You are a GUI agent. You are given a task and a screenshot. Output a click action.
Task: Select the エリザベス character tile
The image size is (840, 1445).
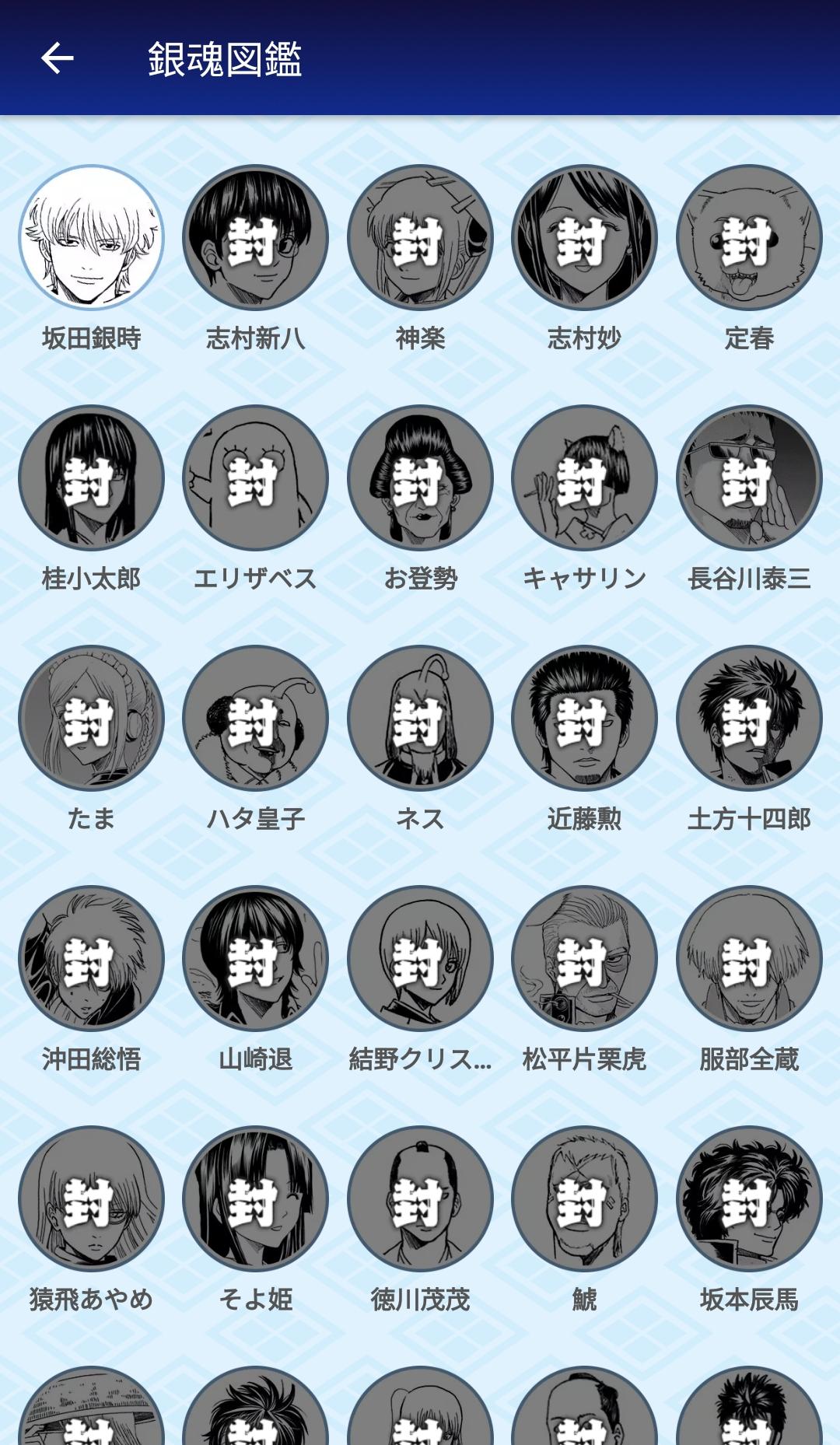255,478
